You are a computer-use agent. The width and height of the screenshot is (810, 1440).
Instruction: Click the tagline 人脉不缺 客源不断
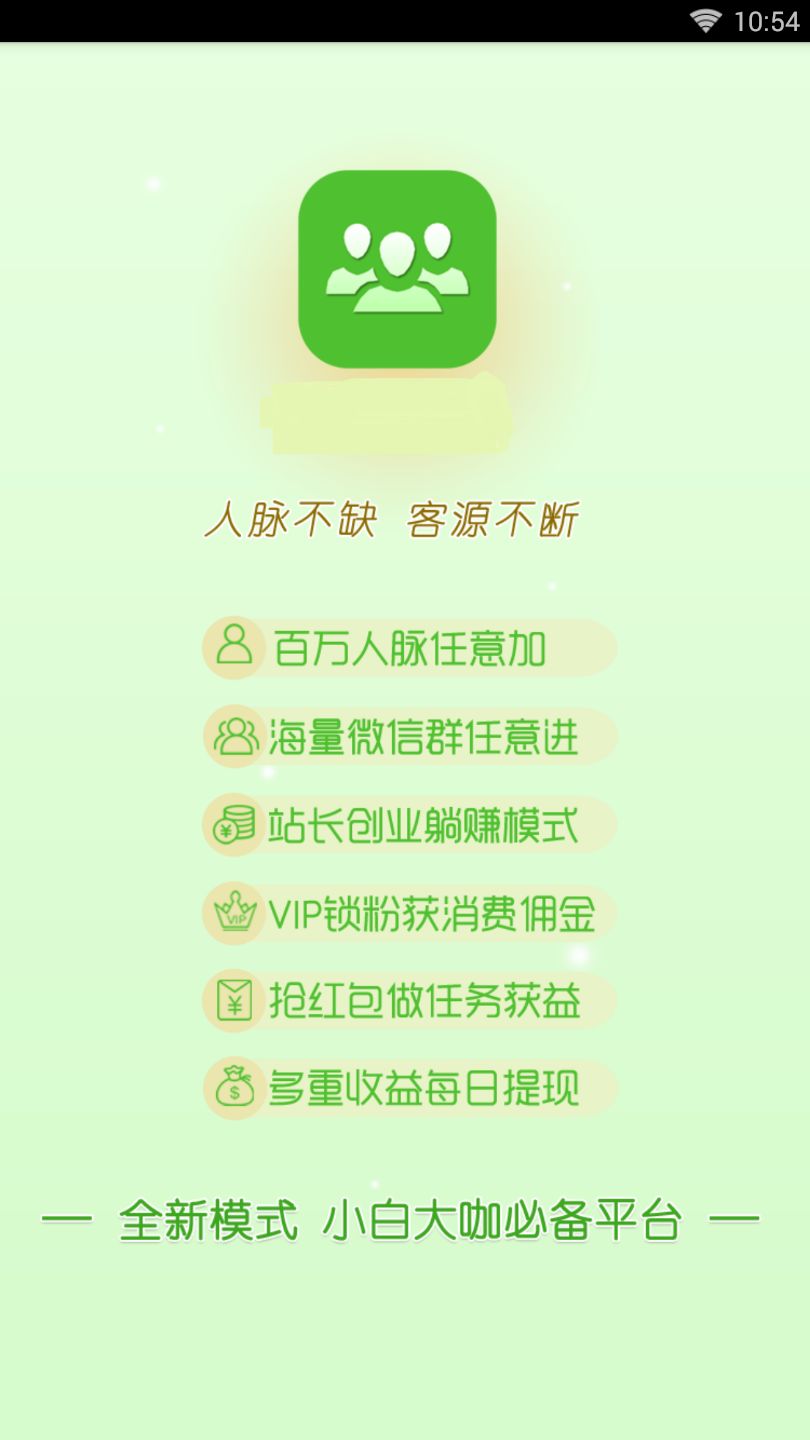[395, 520]
